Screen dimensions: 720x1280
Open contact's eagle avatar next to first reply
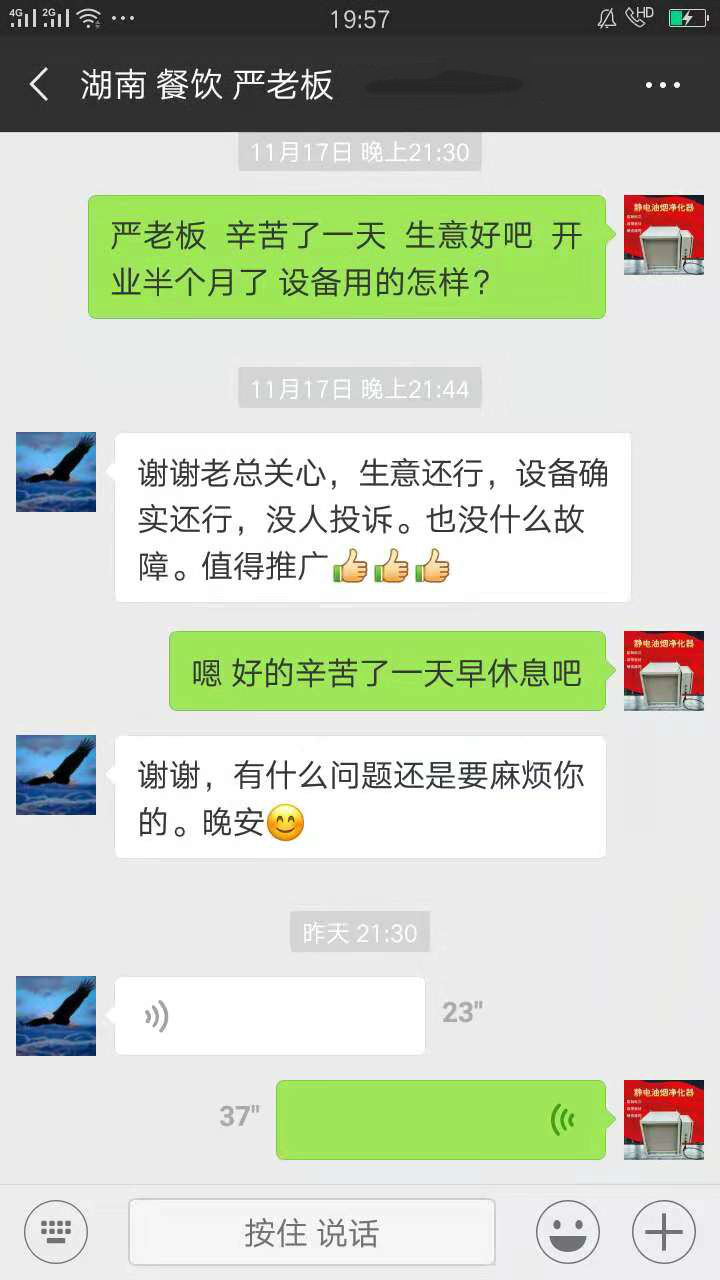(55, 473)
